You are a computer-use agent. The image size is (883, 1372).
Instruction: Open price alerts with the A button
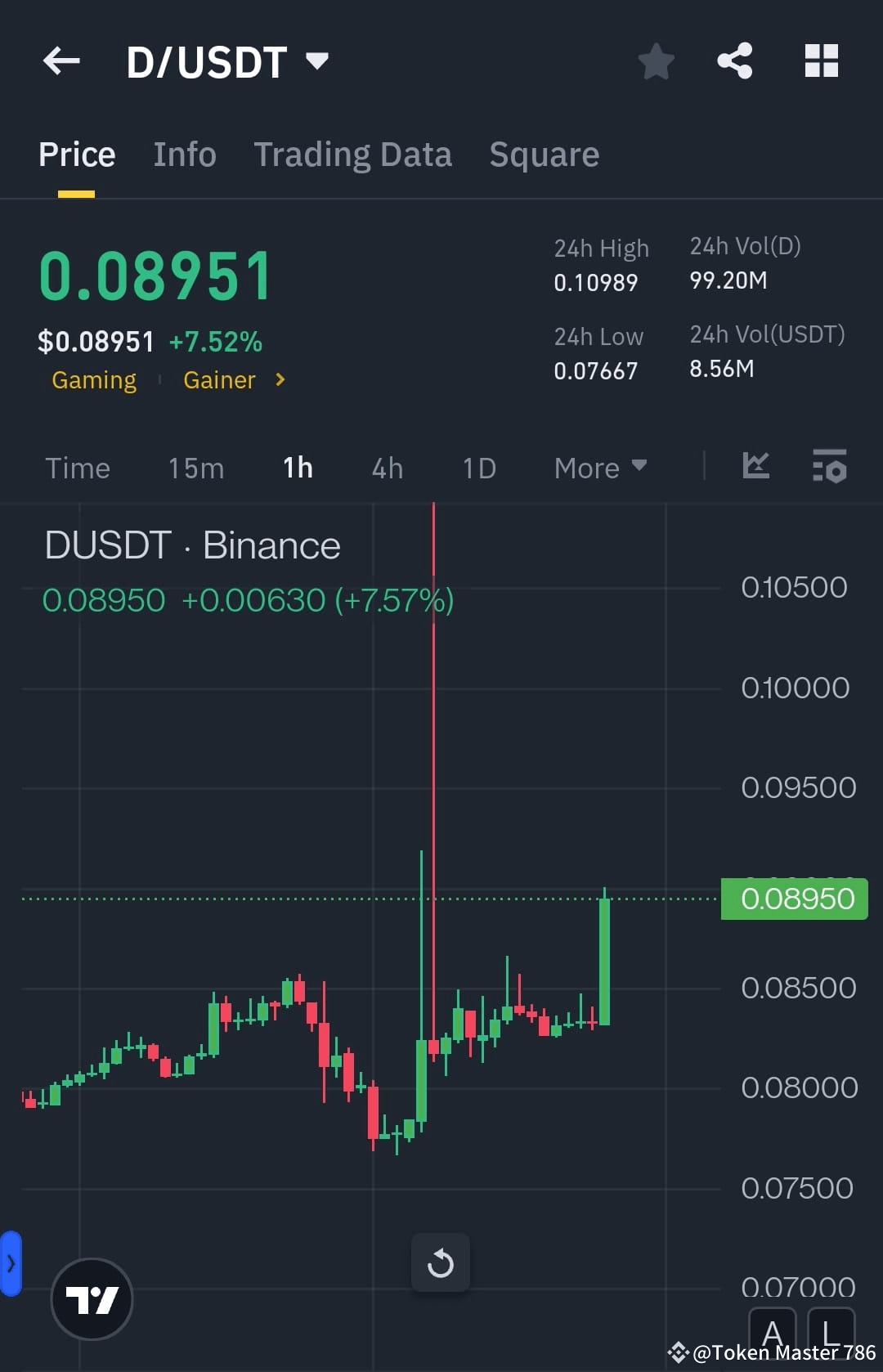(773, 1329)
